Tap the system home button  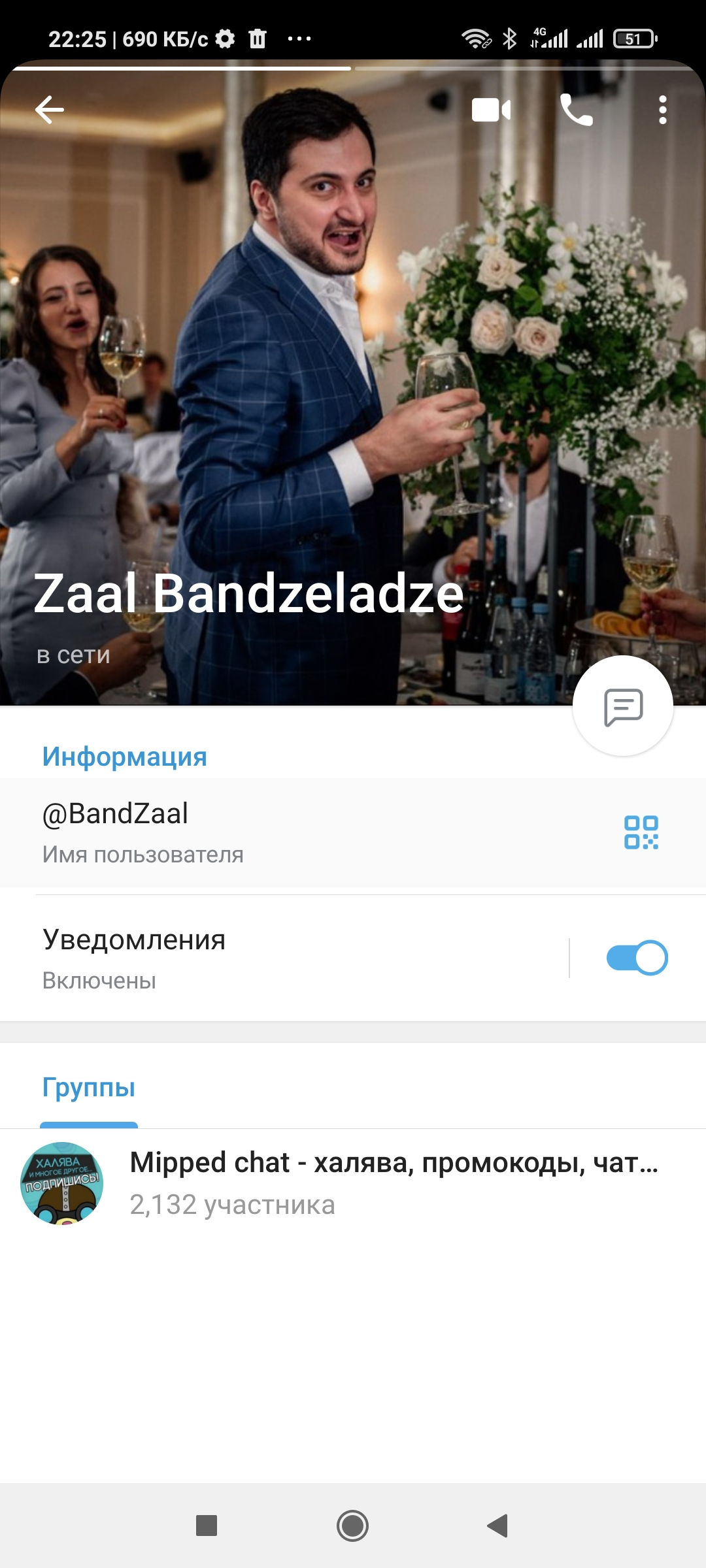pos(352,1526)
